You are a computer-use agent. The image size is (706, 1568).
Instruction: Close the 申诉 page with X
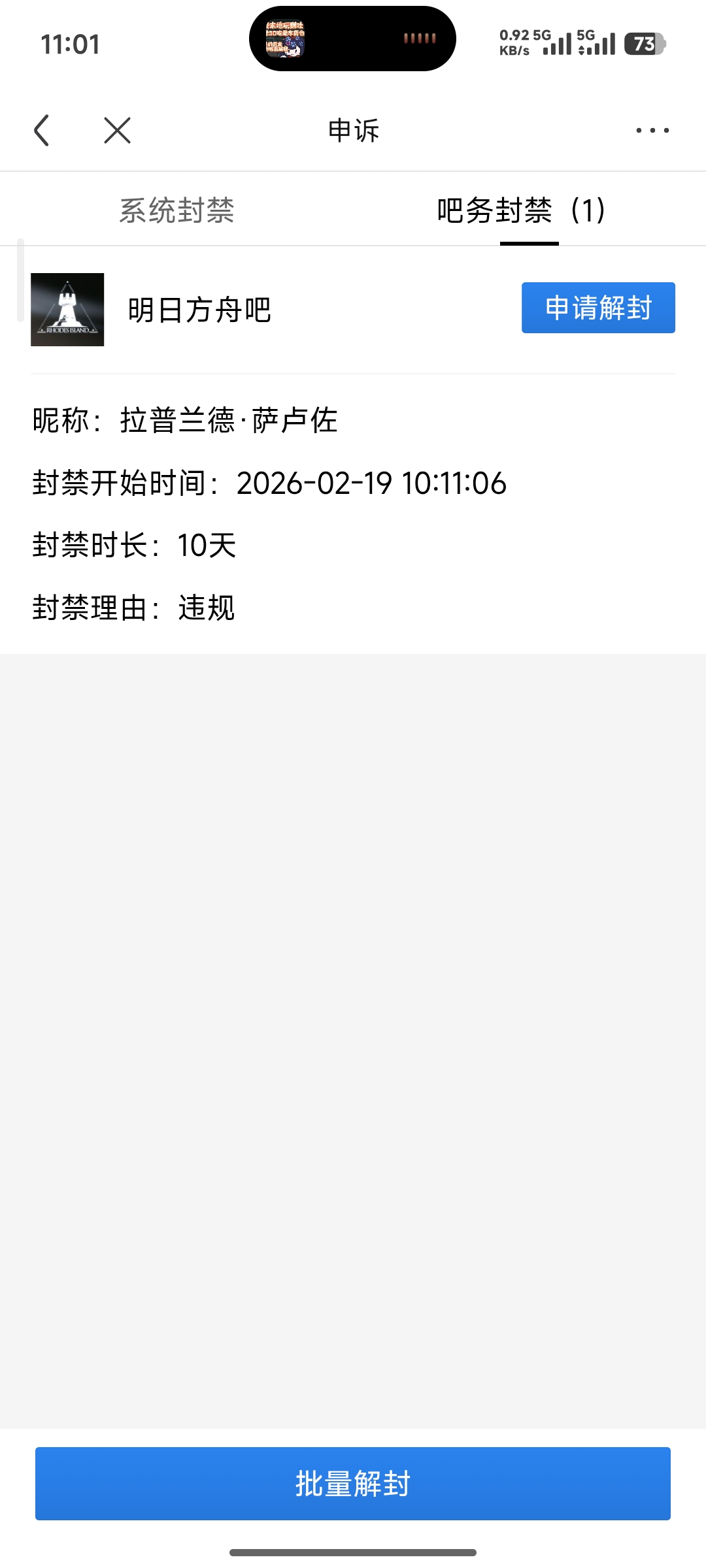[118, 130]
